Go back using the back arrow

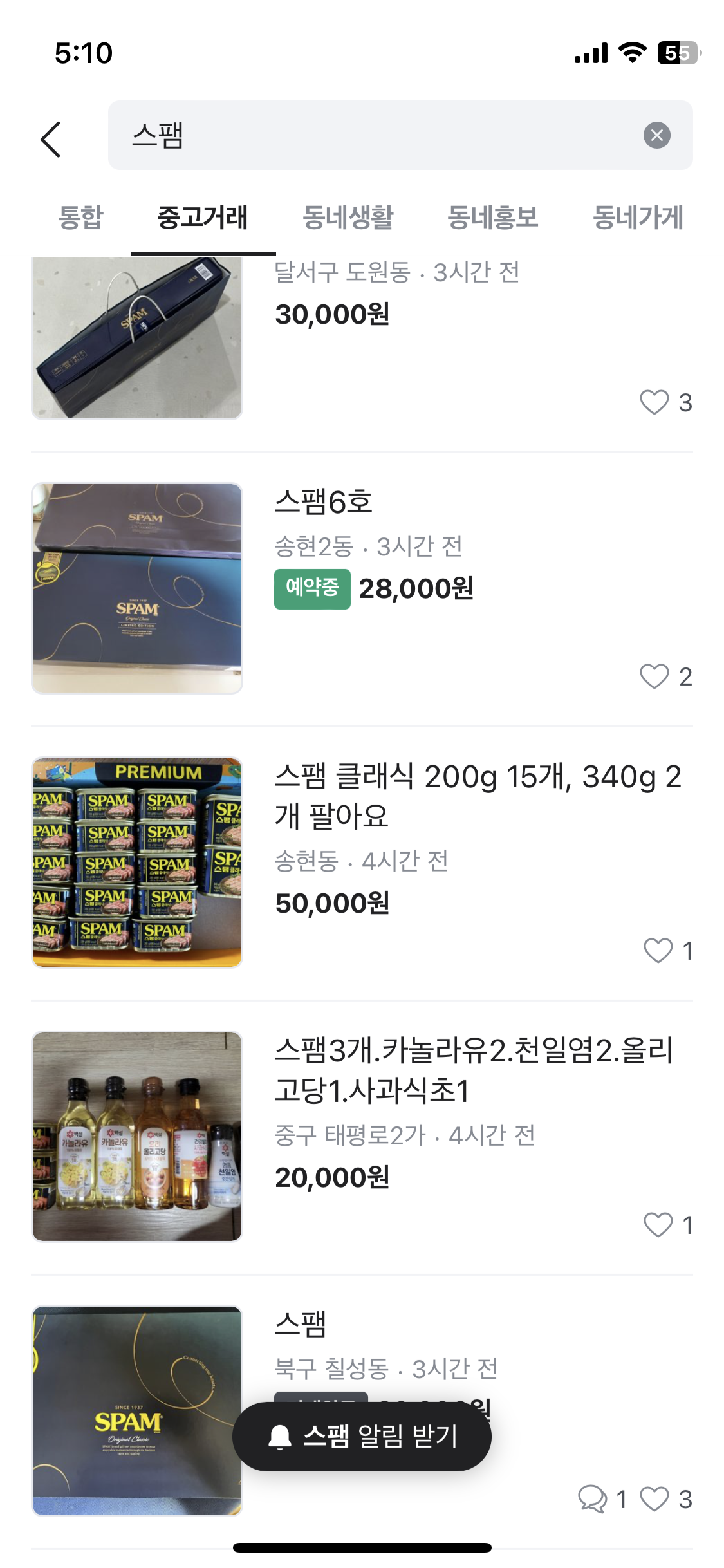pyautogui.click(x=50, y=139)
